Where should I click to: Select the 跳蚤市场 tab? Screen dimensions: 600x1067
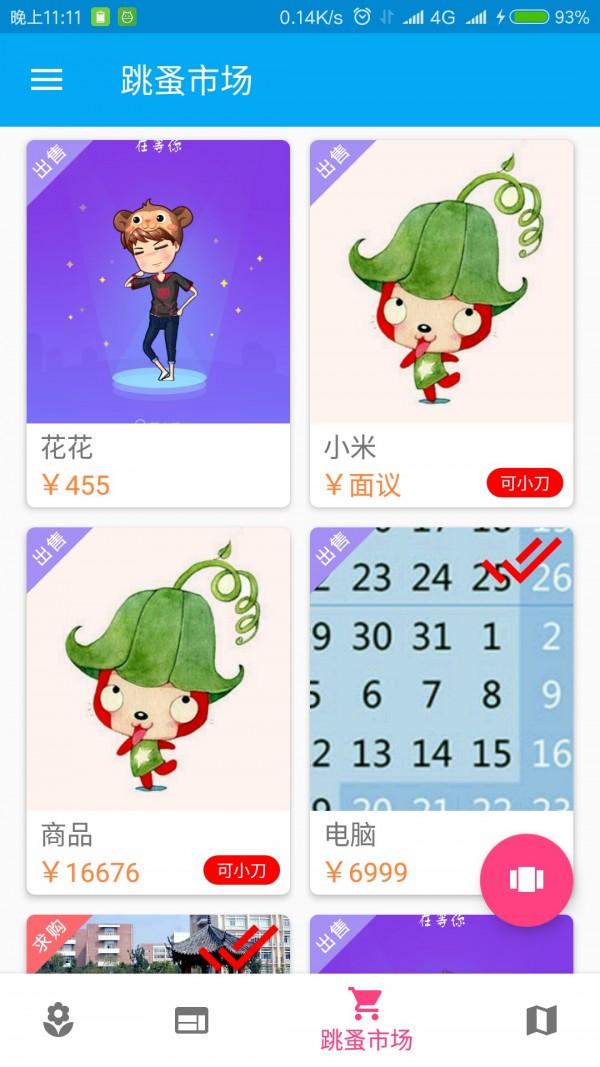coord(366,1020)
